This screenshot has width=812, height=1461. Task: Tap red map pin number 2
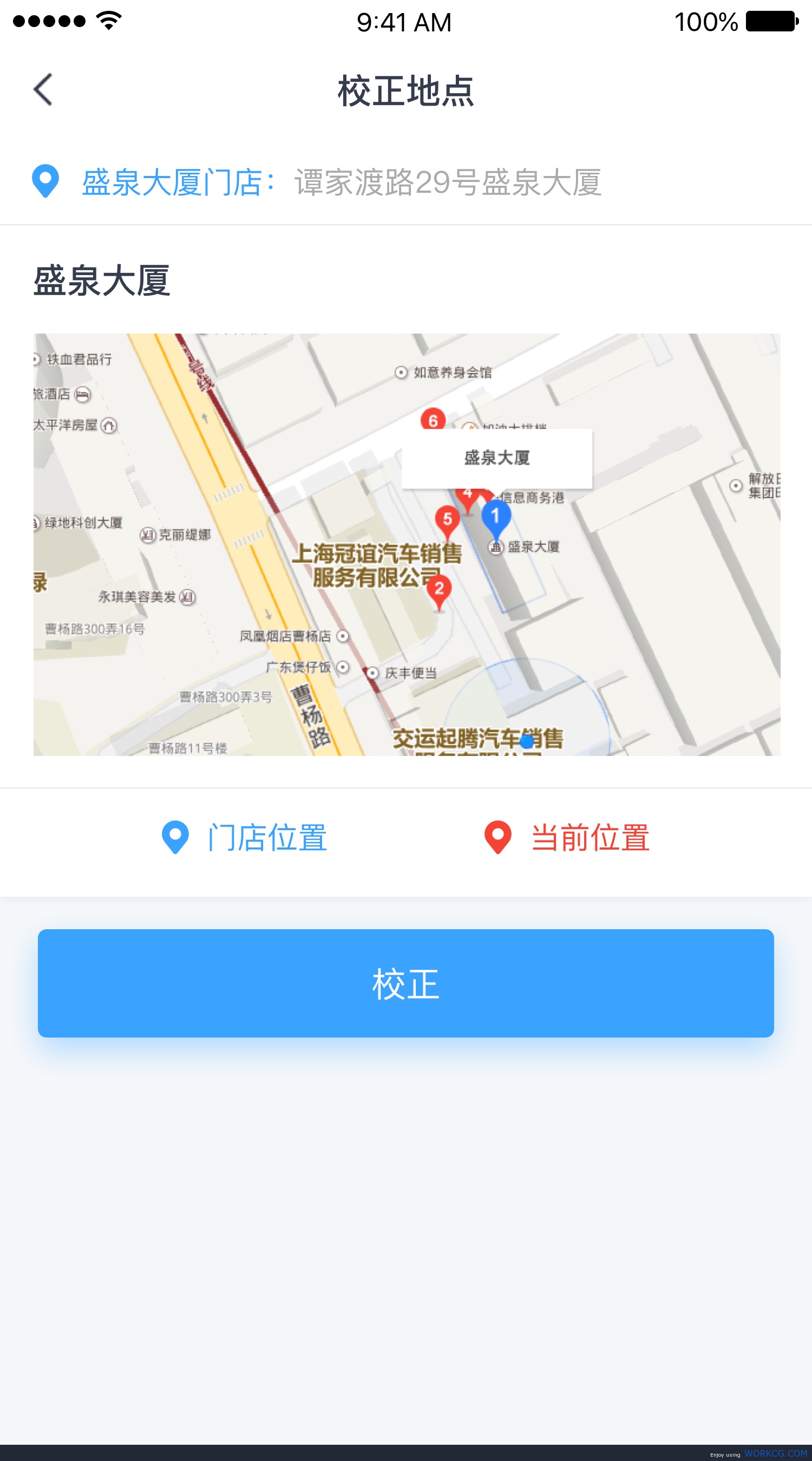click(439, 591)
